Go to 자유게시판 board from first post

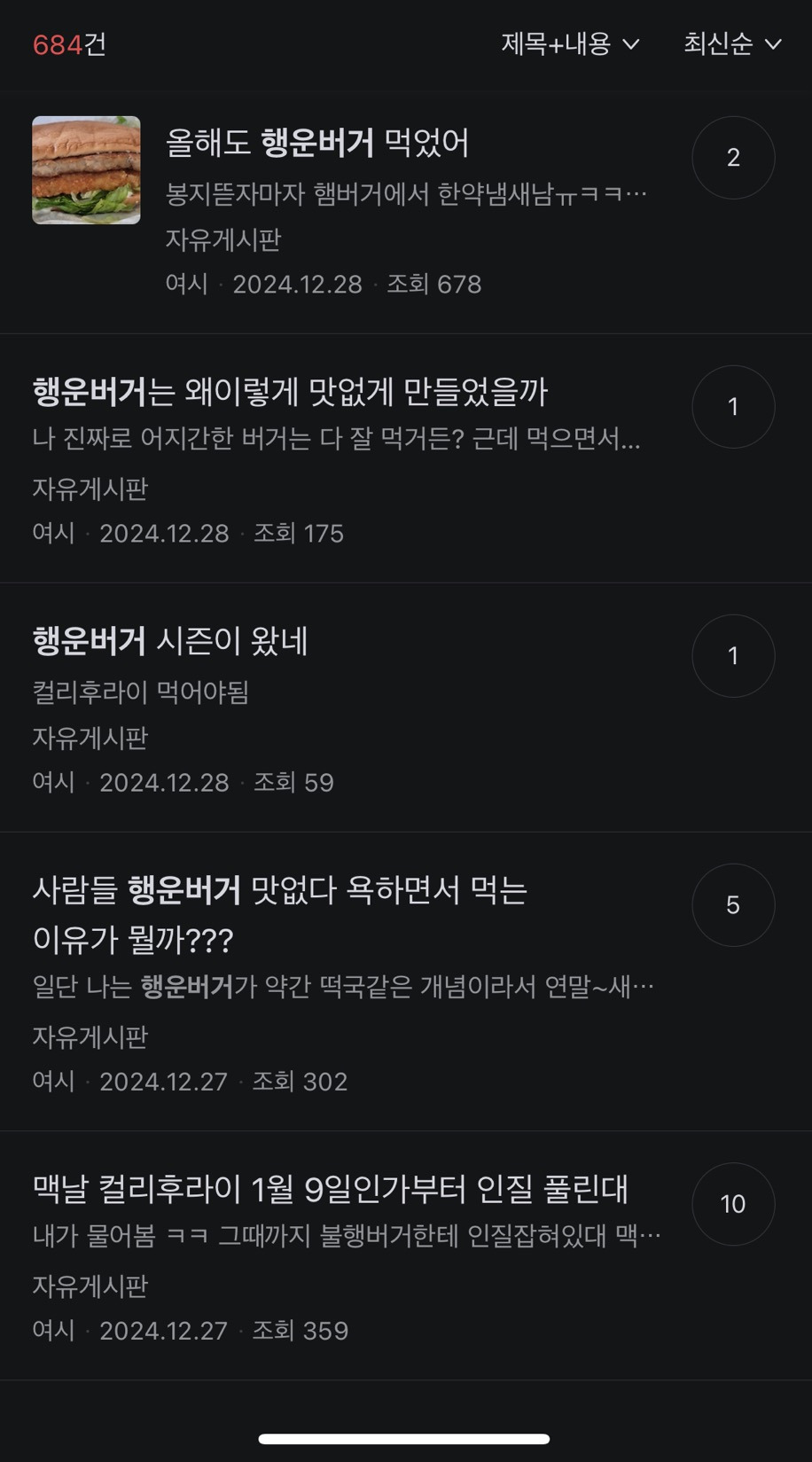tap(223, 240)
